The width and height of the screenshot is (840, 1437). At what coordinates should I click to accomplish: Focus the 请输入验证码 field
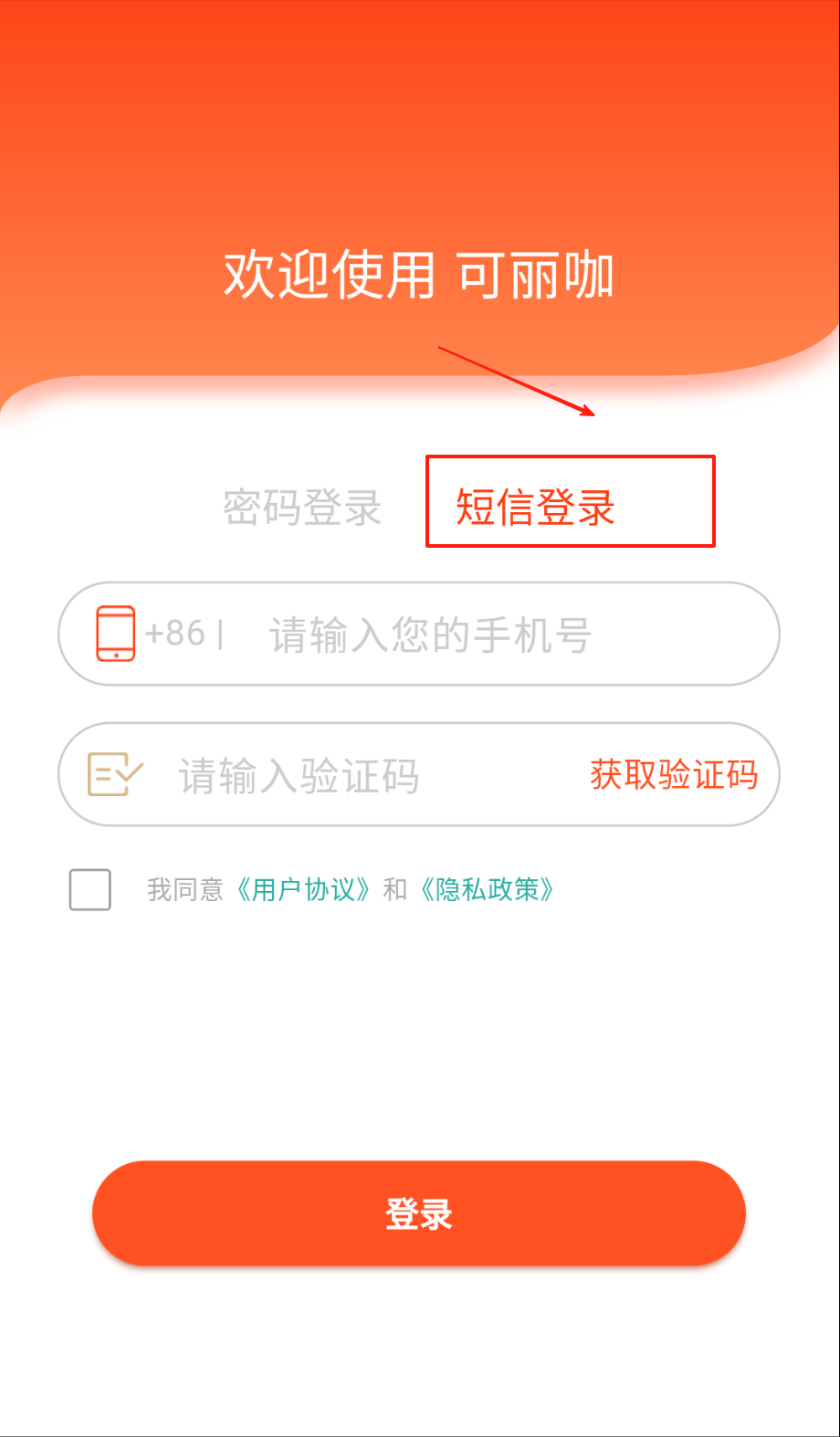(347, 776)
